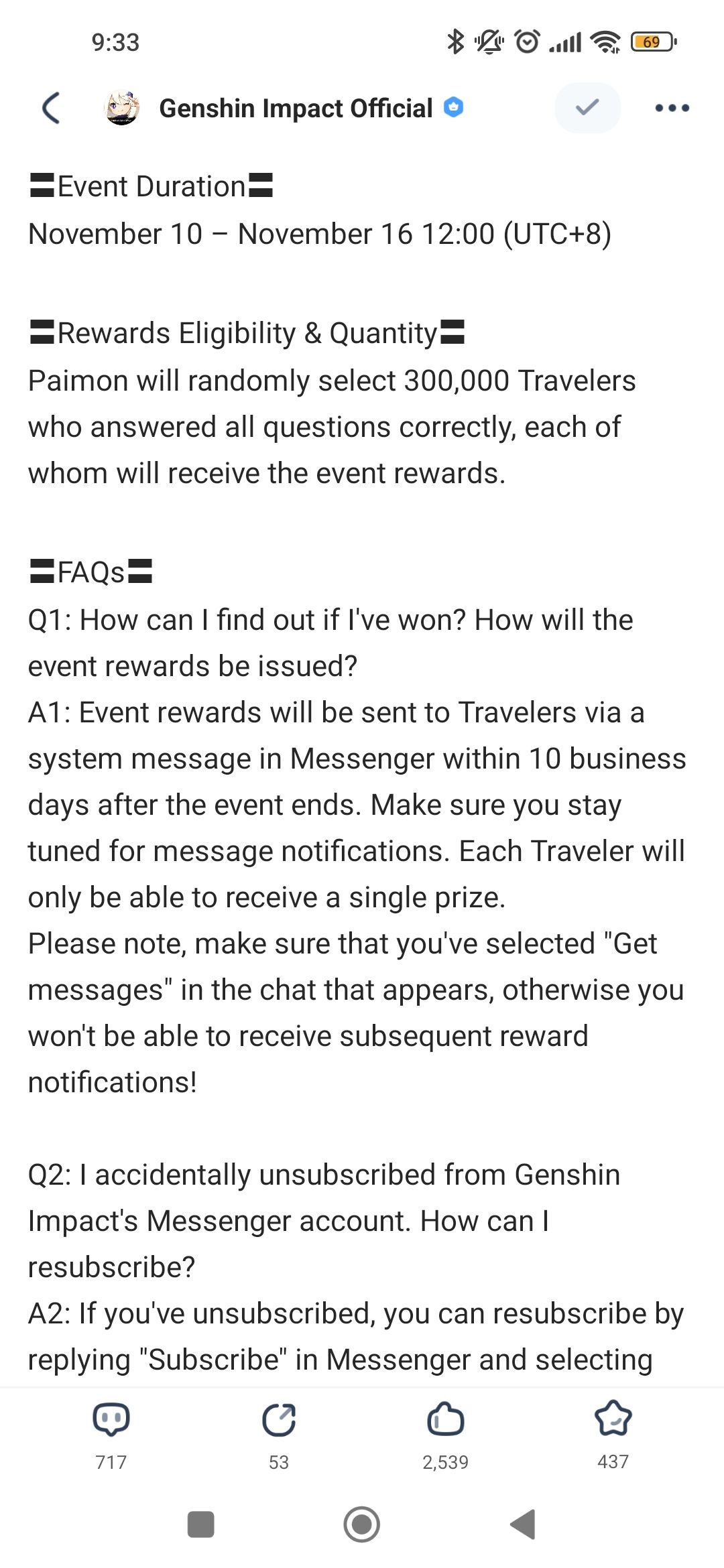Tap the system home button

(362, 1524)
